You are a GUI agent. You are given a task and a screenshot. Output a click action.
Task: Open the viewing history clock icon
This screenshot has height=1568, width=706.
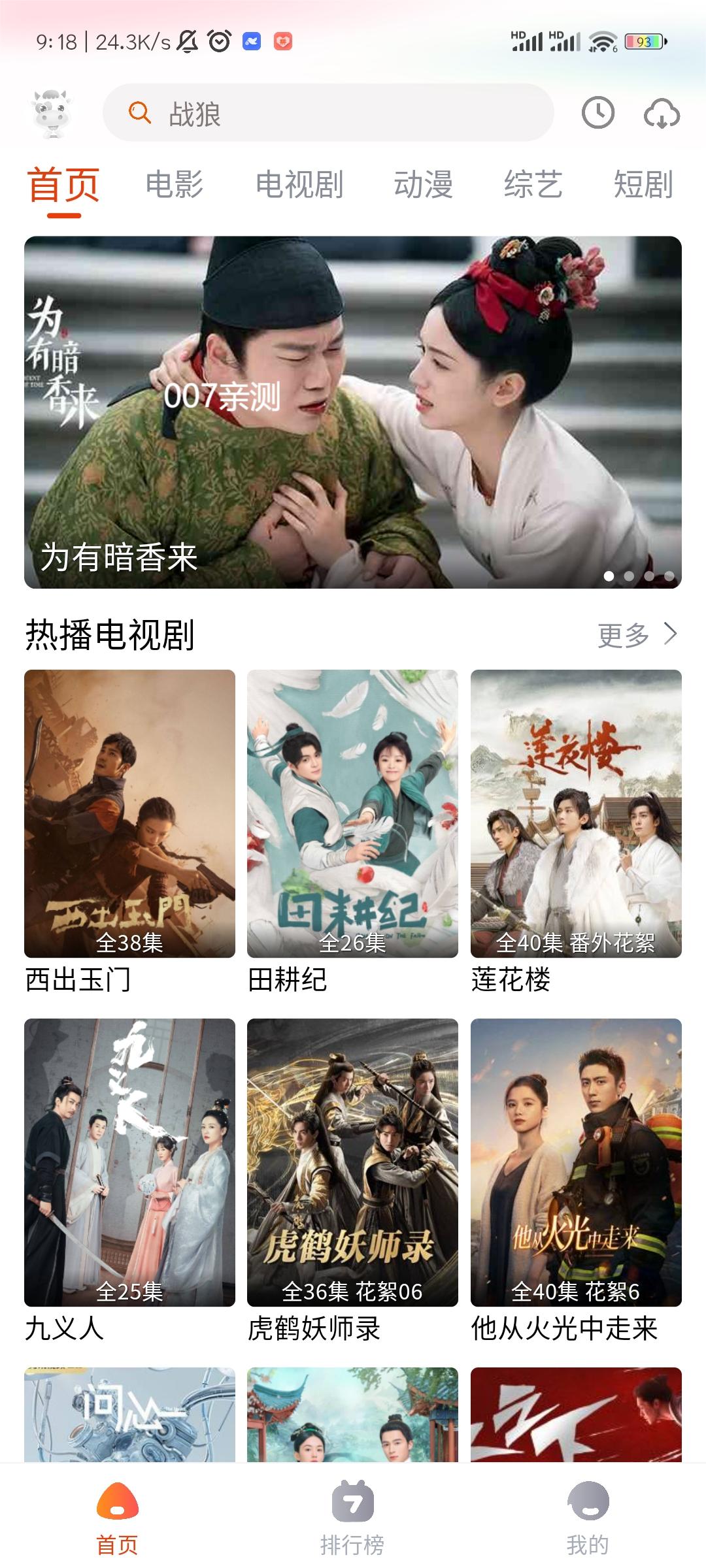click(597, 114)
